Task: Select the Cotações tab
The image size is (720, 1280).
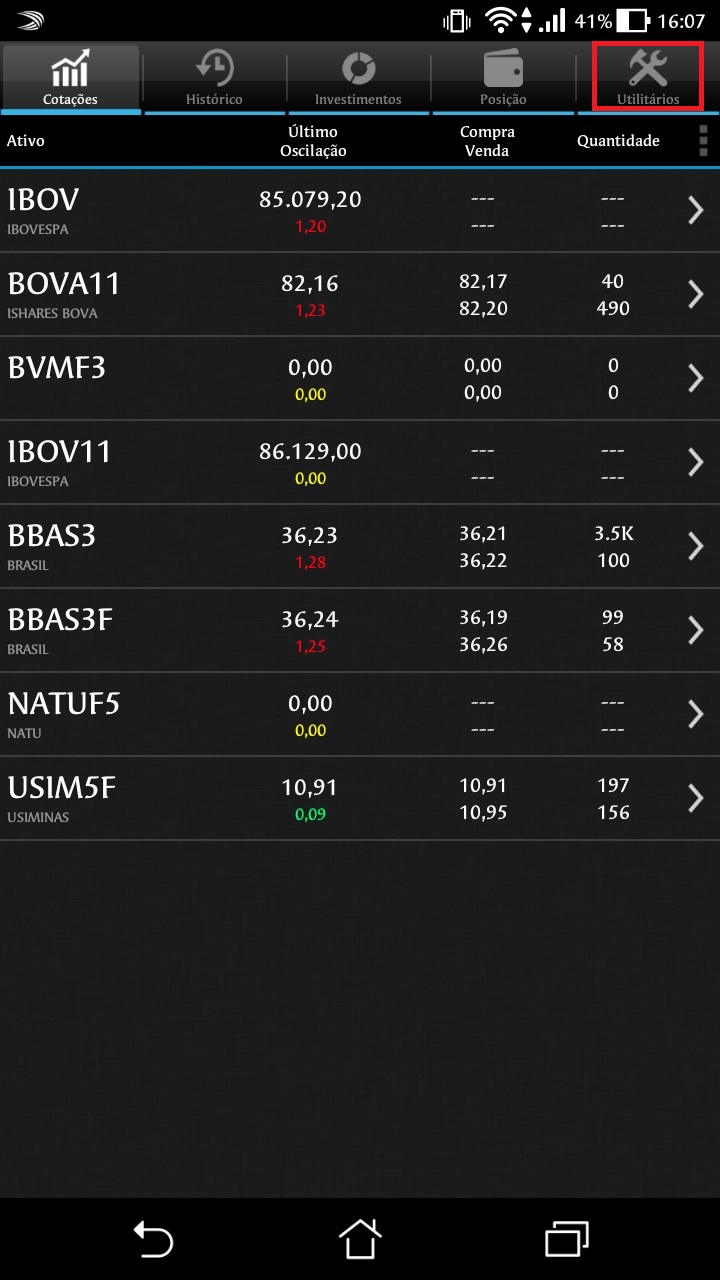Action: [x=70, y=77]
